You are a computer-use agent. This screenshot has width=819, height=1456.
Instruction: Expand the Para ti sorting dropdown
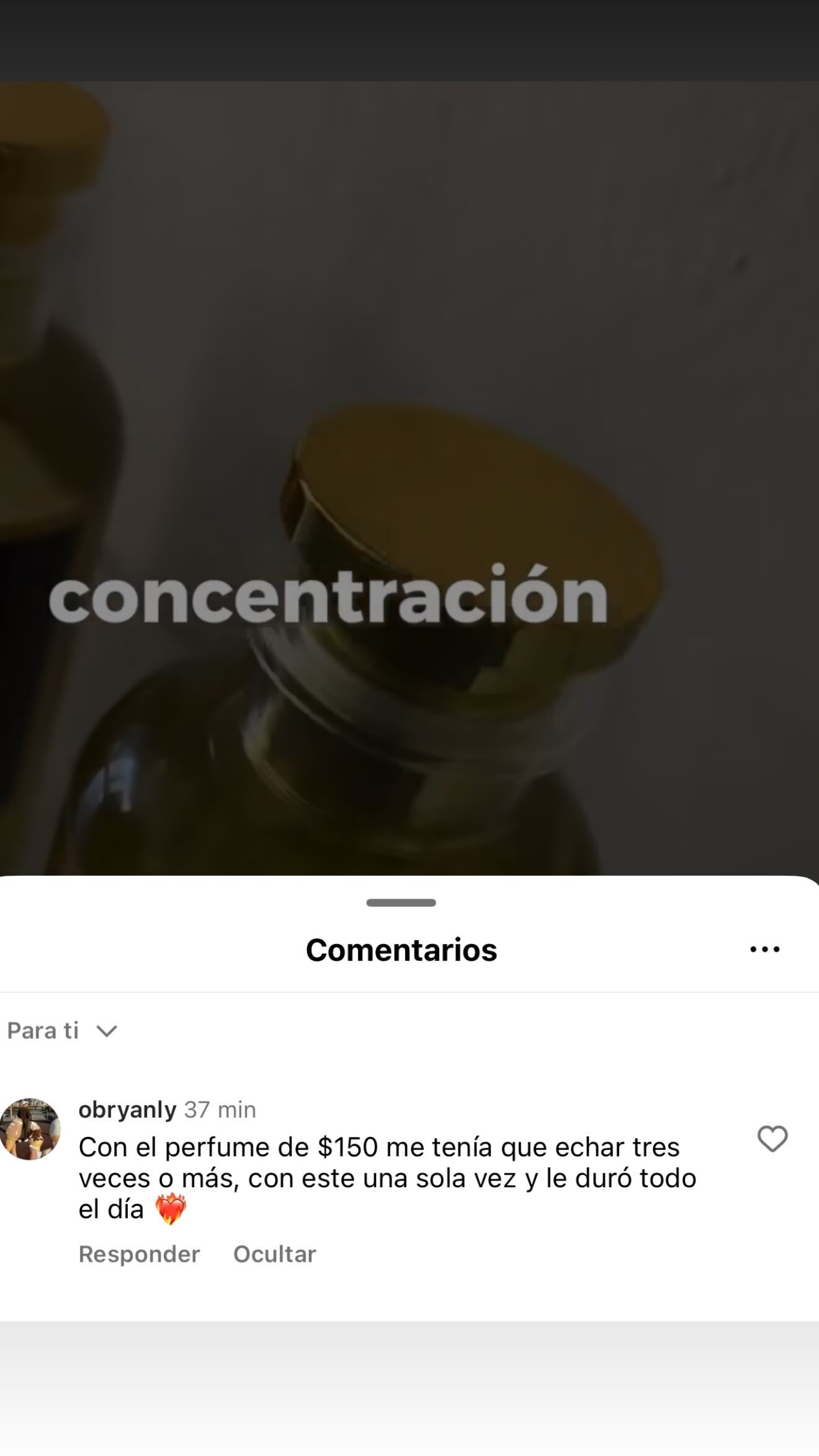pyautogui.click(x=62, y=1031)
